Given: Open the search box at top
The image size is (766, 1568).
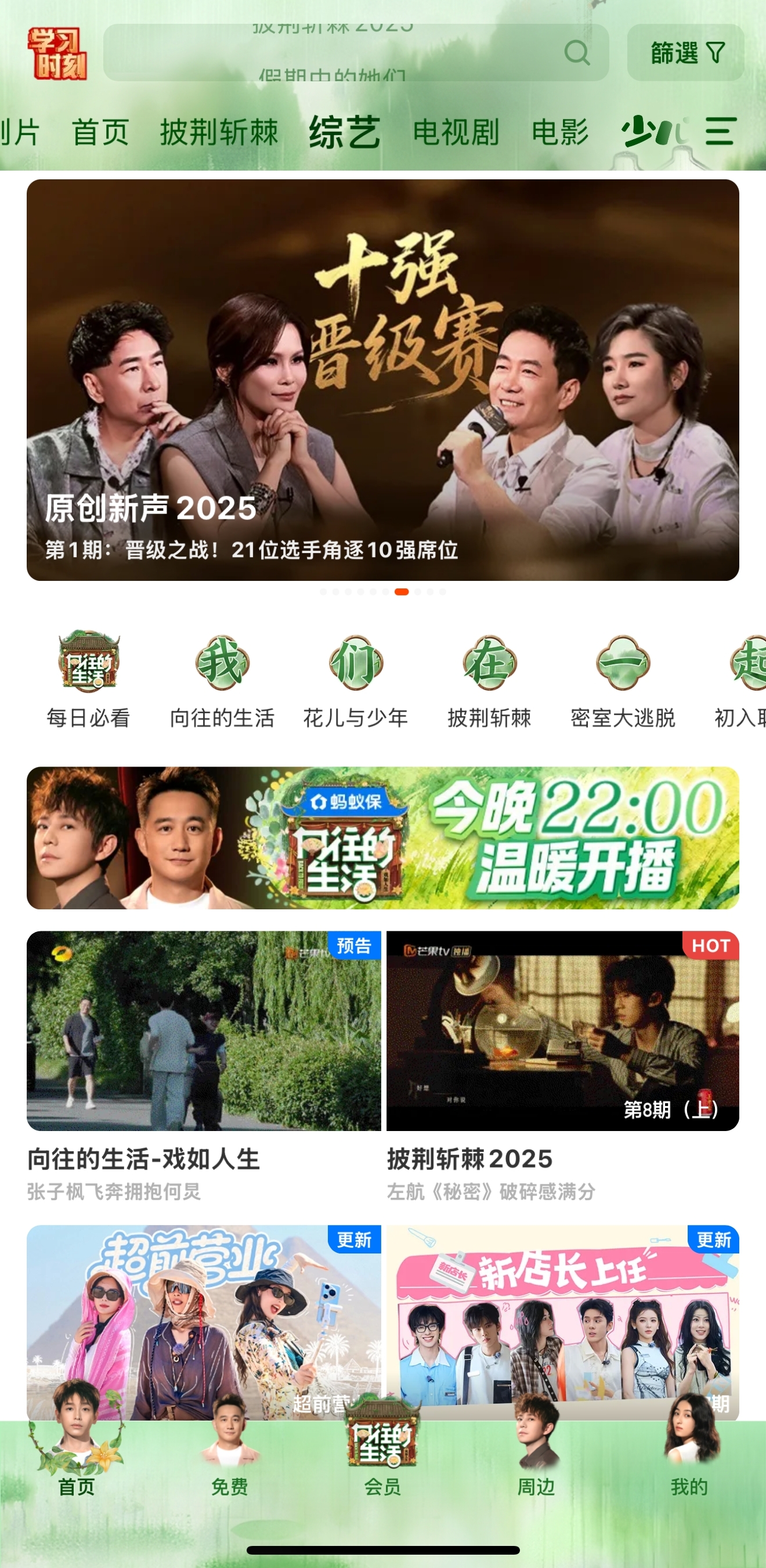Looking at the screenshot, I should click(x=356, y=53).
